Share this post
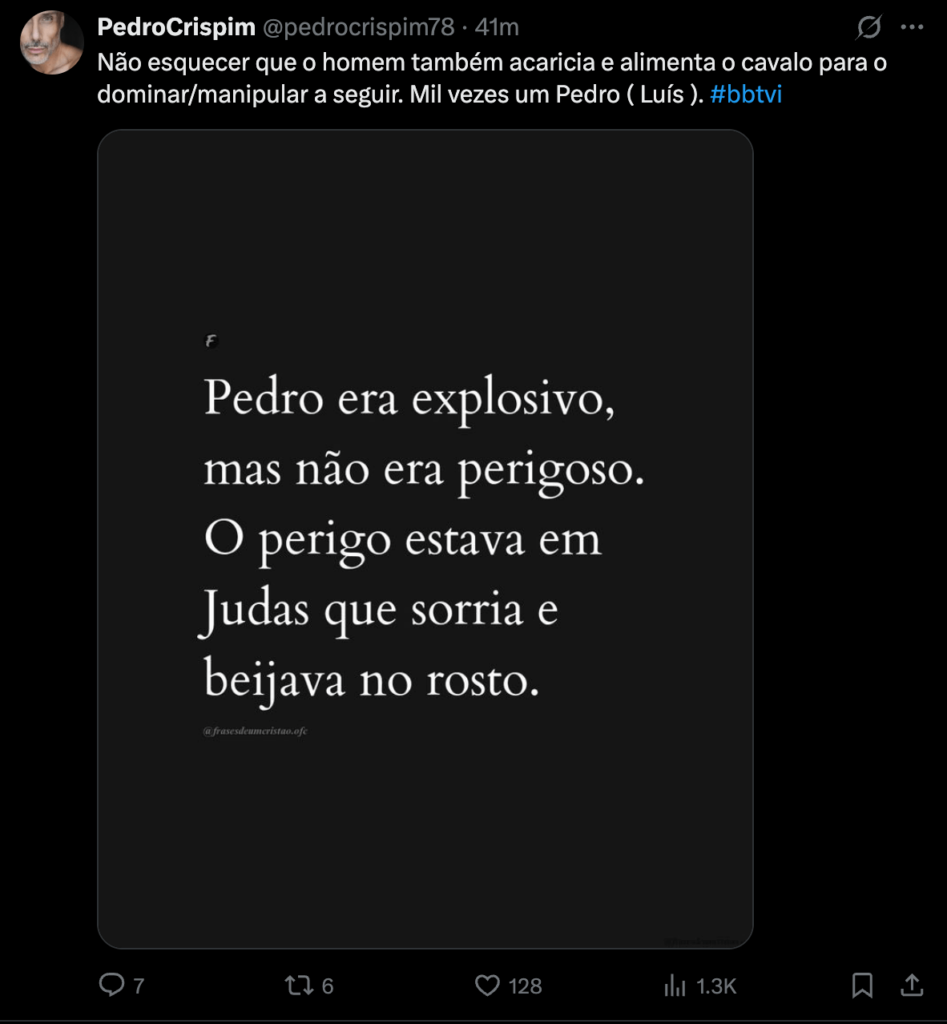 point(911,986)
